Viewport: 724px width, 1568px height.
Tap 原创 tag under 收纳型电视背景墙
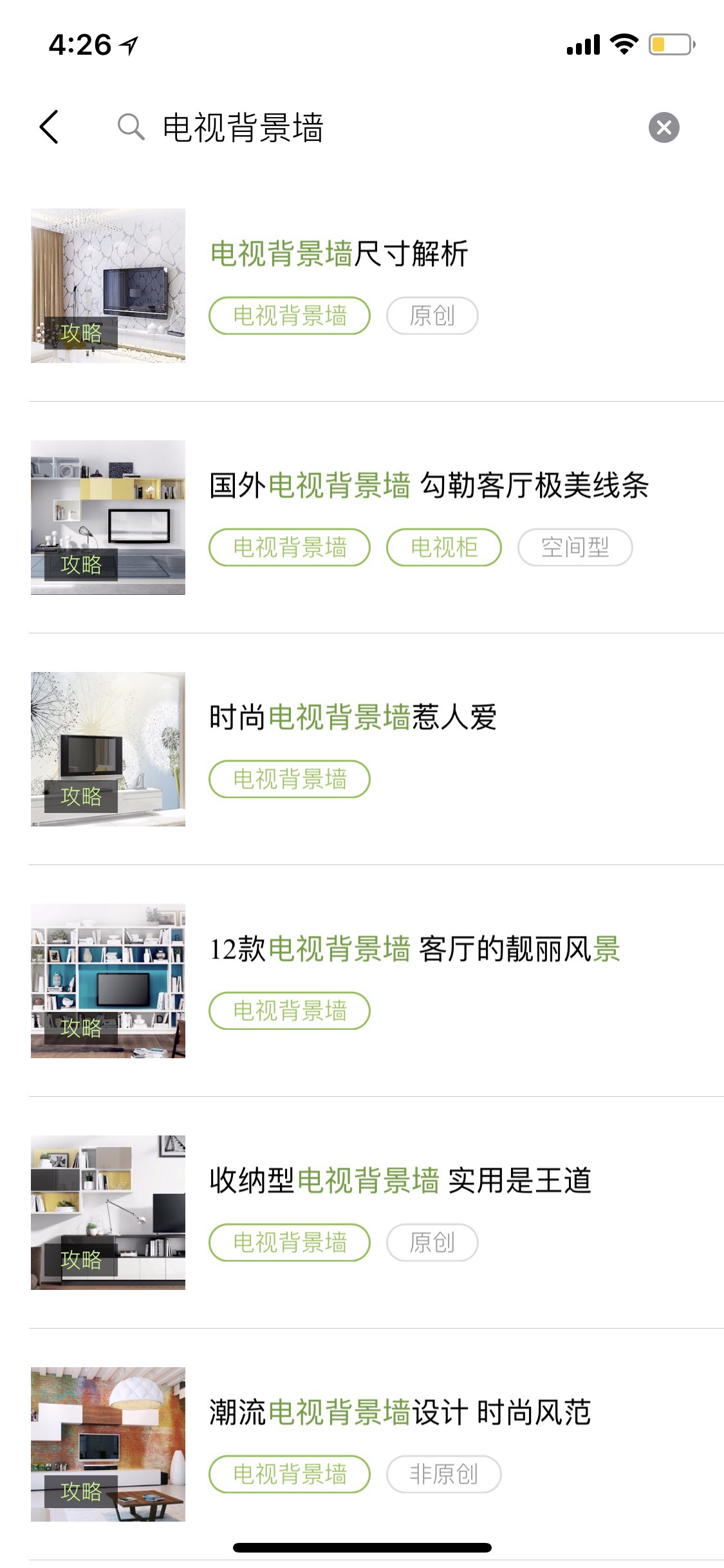[432, 1242]
